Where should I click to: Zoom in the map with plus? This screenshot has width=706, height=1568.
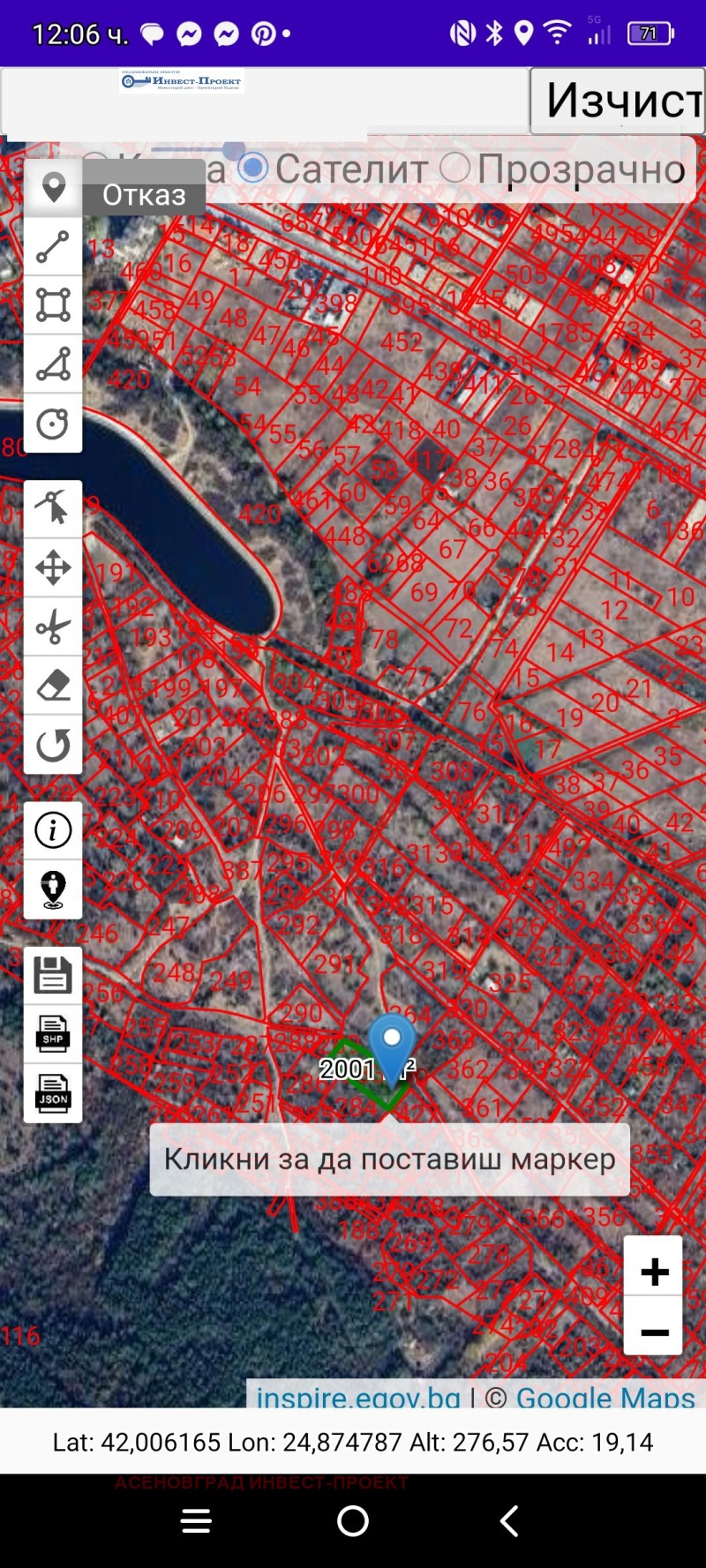(653, 1272)
